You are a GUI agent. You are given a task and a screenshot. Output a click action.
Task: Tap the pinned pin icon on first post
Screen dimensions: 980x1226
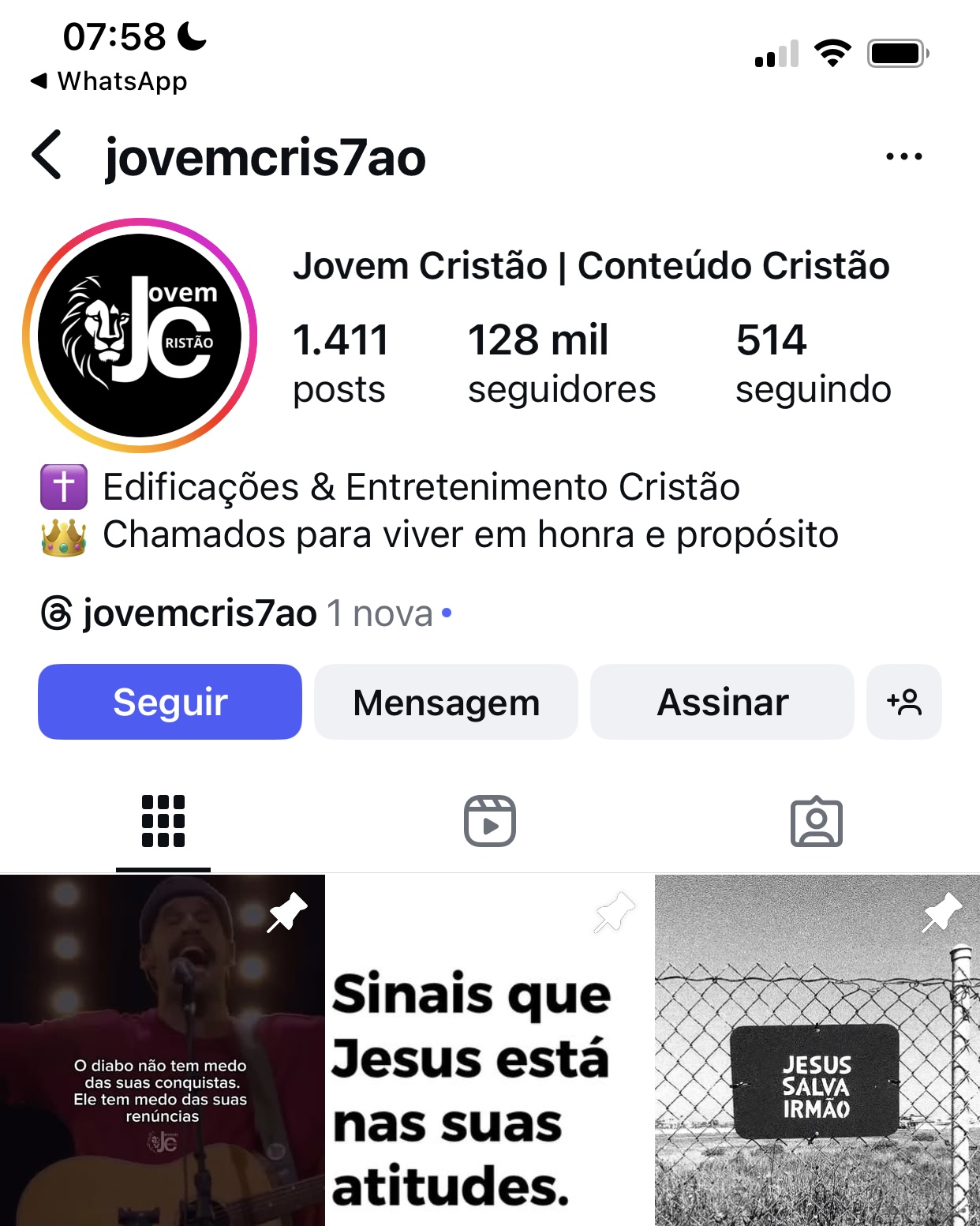tap(287, 912)
